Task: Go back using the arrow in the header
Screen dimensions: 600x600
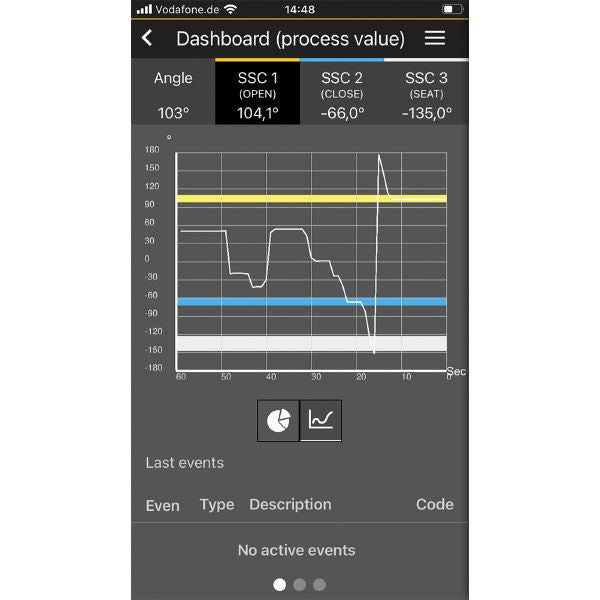Action: click(148, 38)
